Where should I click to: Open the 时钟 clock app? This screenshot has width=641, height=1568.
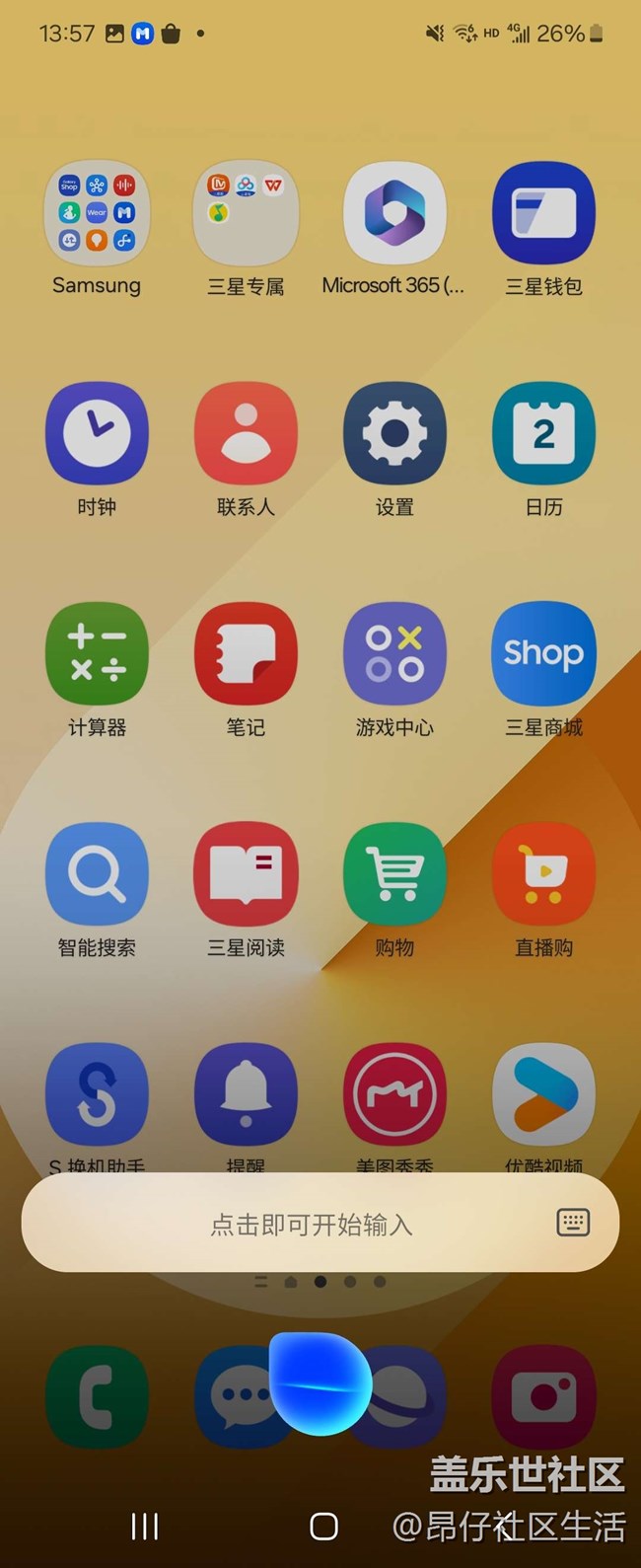click(x=97, y=434)
